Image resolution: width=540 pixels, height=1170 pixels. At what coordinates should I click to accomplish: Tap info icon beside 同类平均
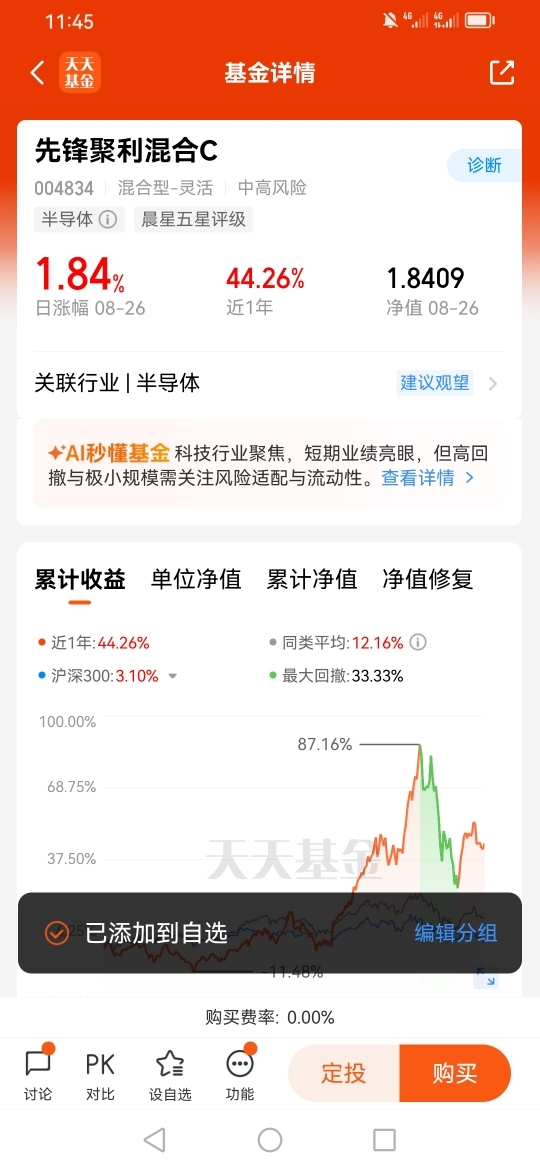(418, 642)
